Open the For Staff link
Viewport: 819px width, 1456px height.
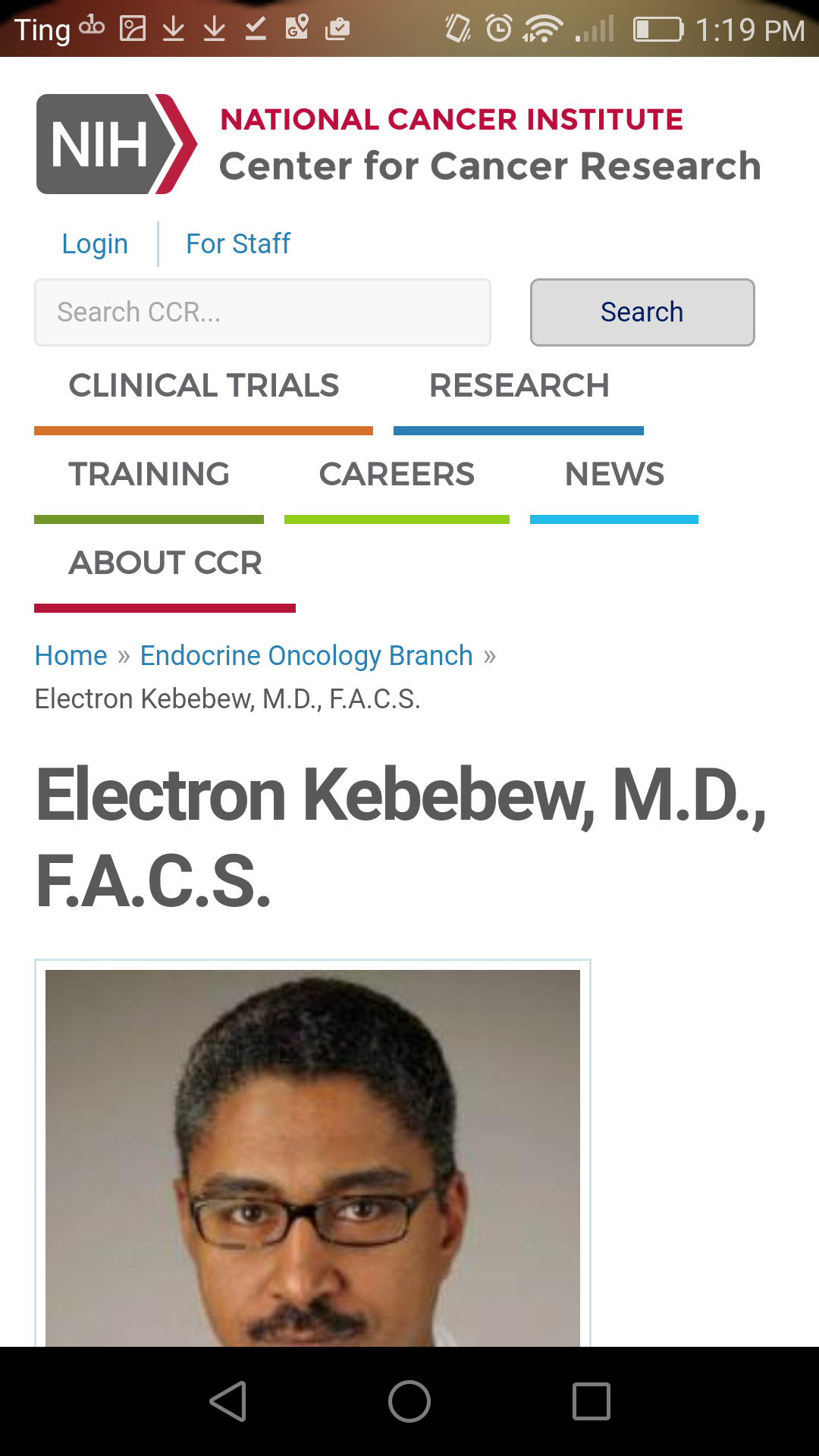(x=238, y=244)
